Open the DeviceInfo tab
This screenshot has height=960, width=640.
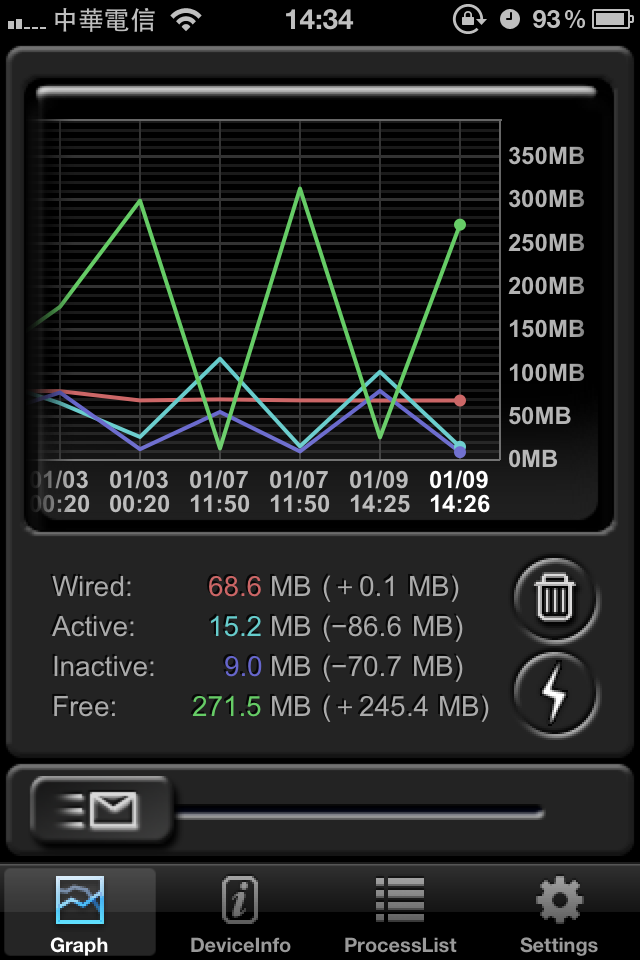point(240,912)
